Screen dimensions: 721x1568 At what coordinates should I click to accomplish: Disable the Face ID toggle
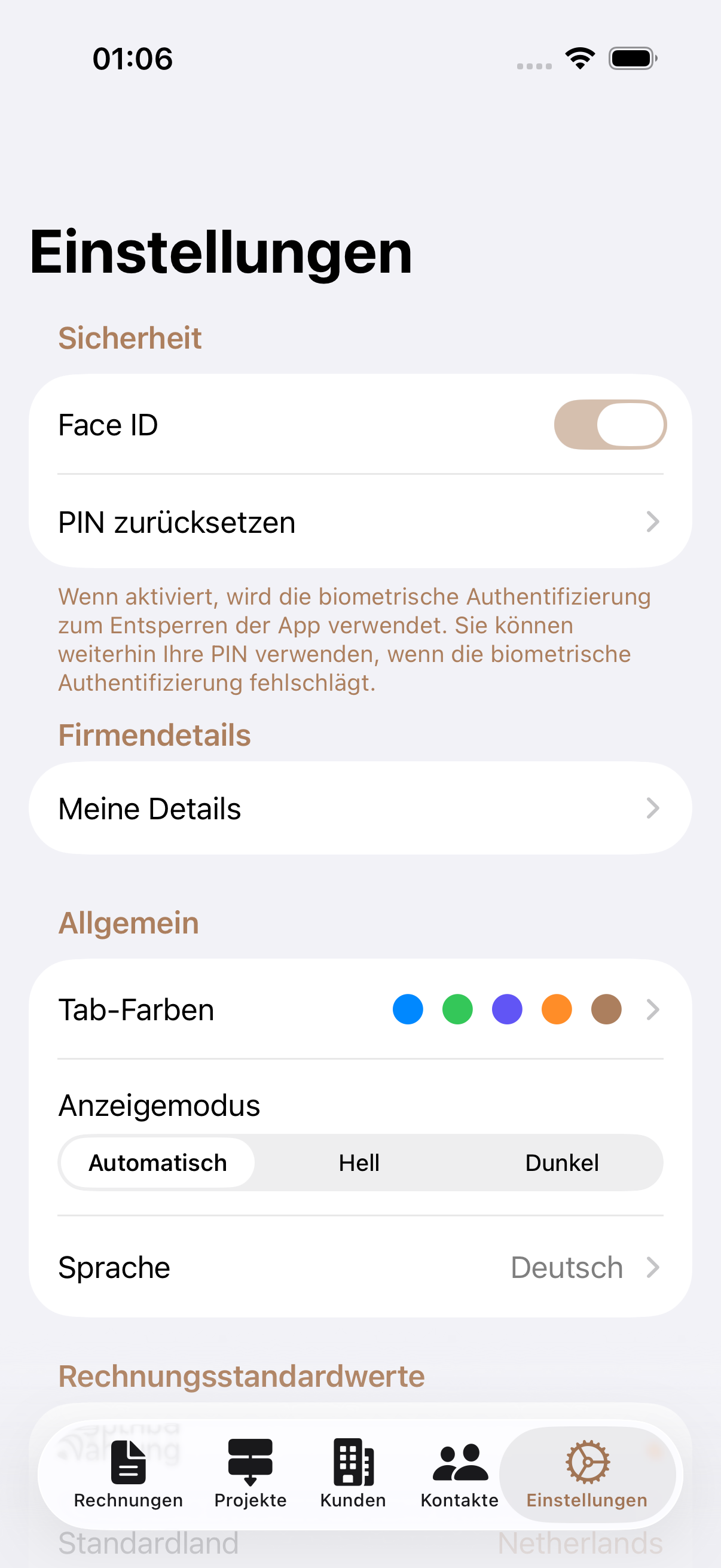(610, 424)
